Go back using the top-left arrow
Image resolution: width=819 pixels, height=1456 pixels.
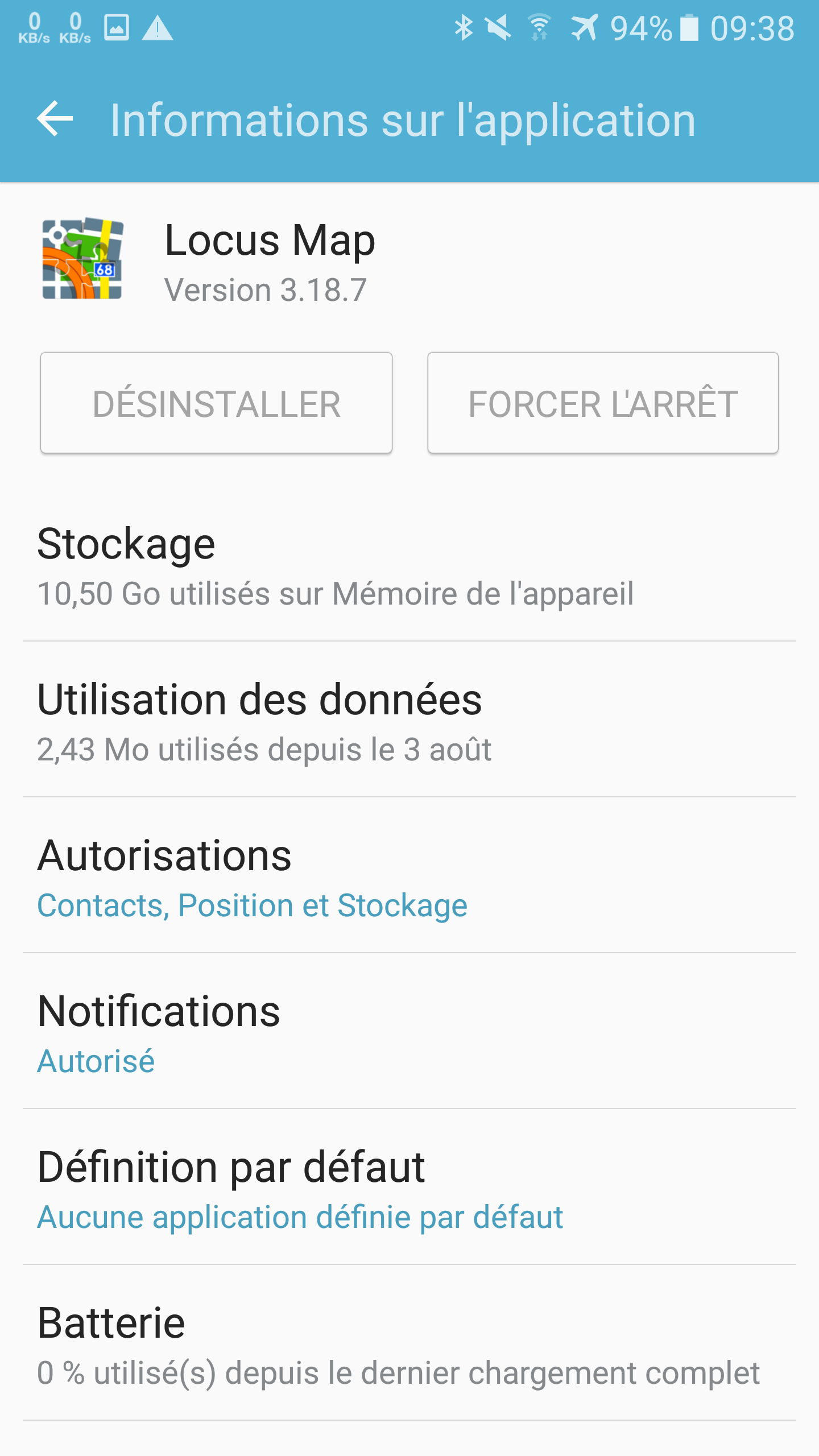click(55, 119)
